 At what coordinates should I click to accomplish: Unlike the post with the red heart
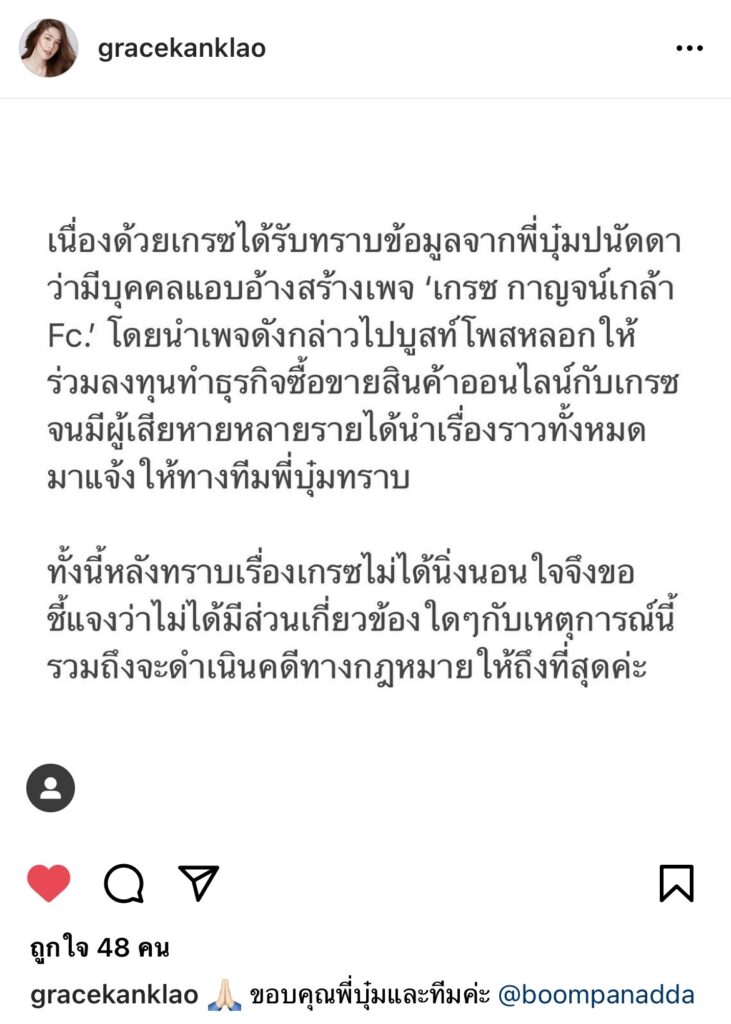[48, 884]
